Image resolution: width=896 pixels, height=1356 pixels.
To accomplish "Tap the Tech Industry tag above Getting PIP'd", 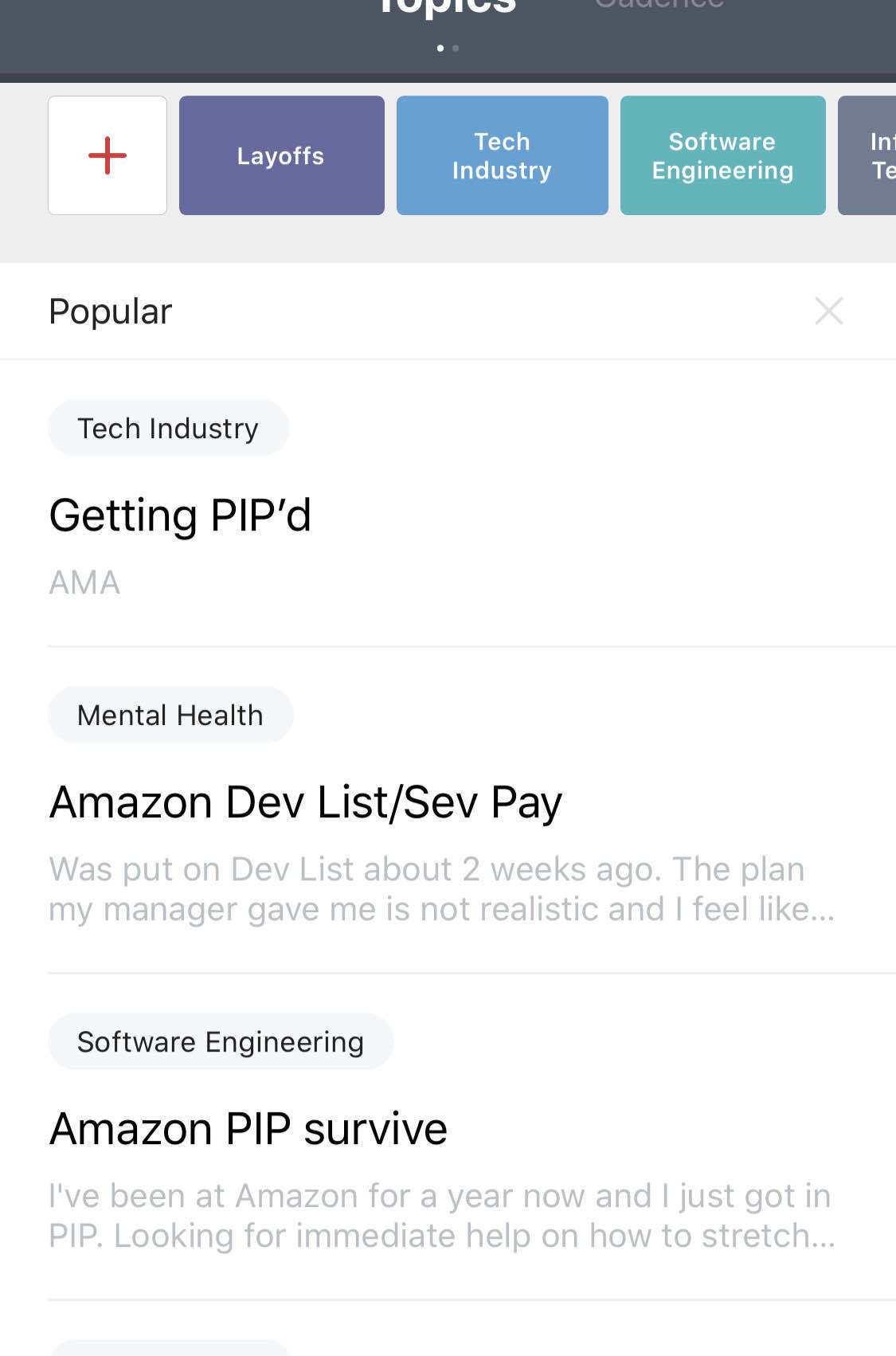I will click(168, 428).
